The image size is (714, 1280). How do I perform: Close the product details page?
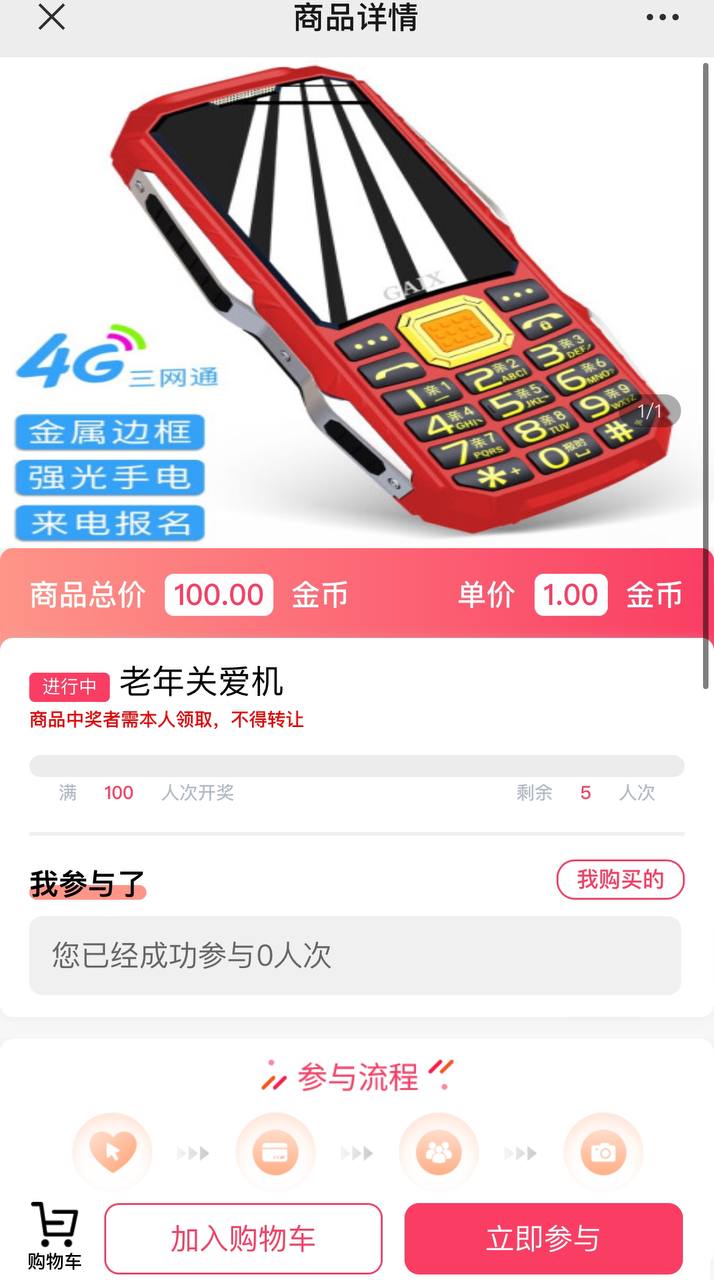click(x=51, y=17)
